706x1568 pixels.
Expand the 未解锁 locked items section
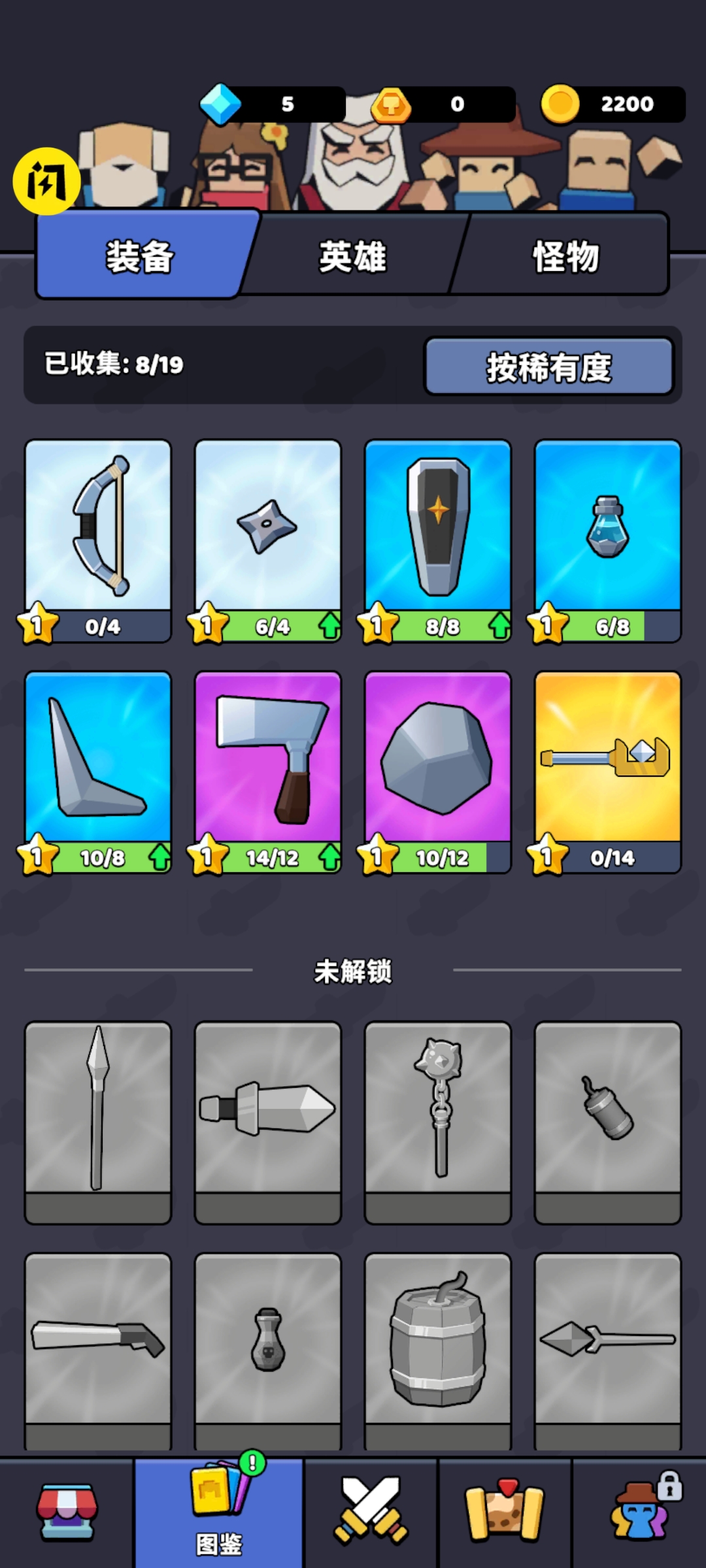tap(353, 972)
